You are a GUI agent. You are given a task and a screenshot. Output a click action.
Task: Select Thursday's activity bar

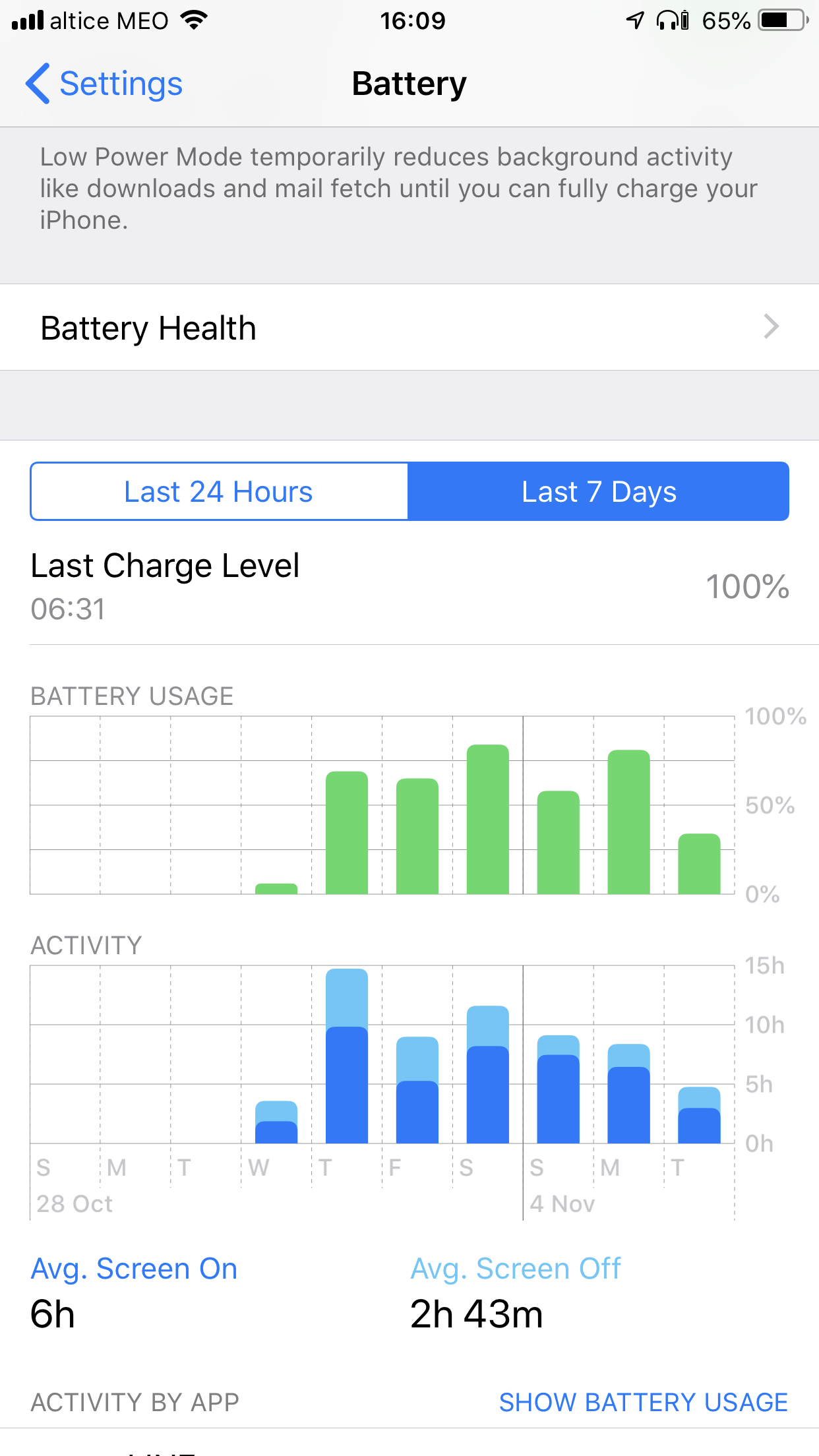point(347,1056)
